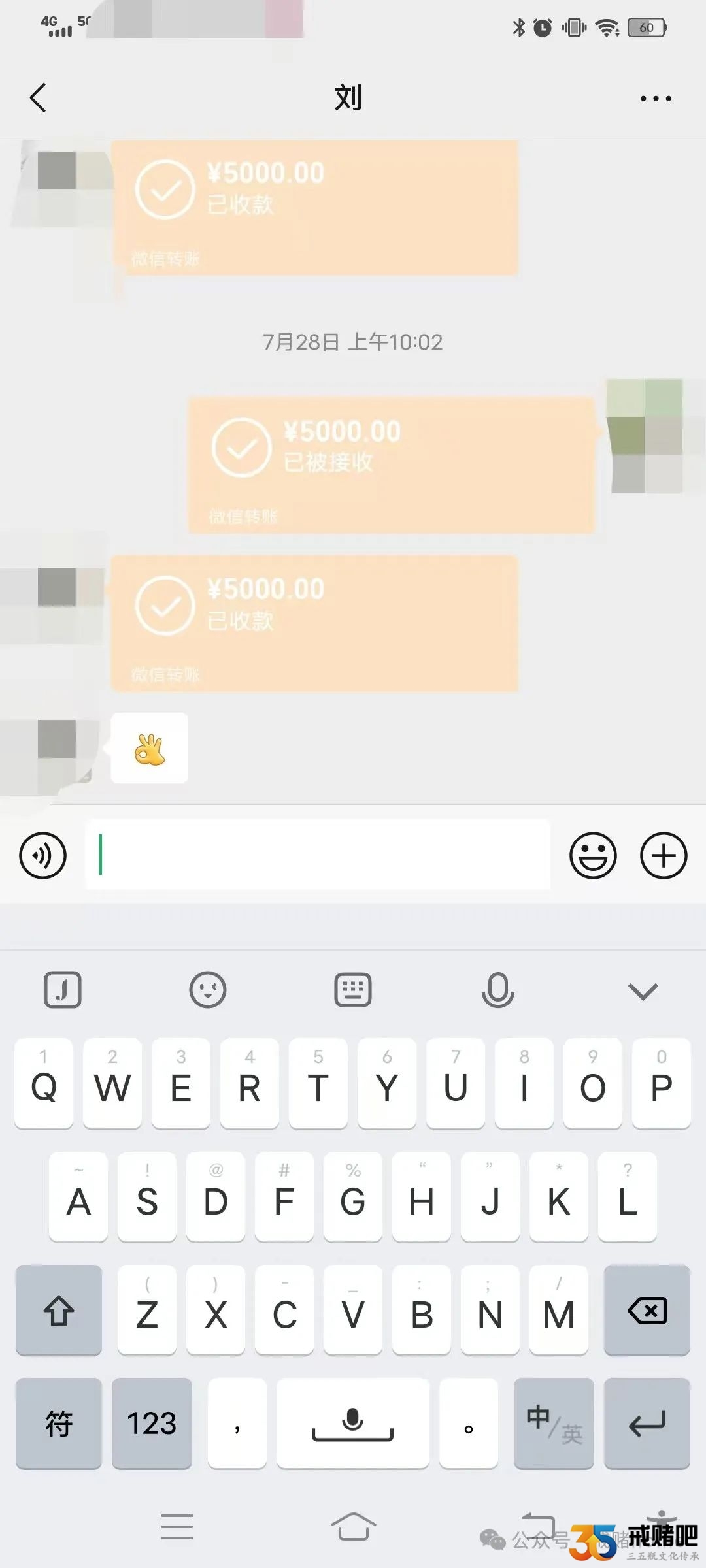The height and width of the screenshot is (1568, 706).
Task: Open keyboard layout switcher
Action: (353, 990)
